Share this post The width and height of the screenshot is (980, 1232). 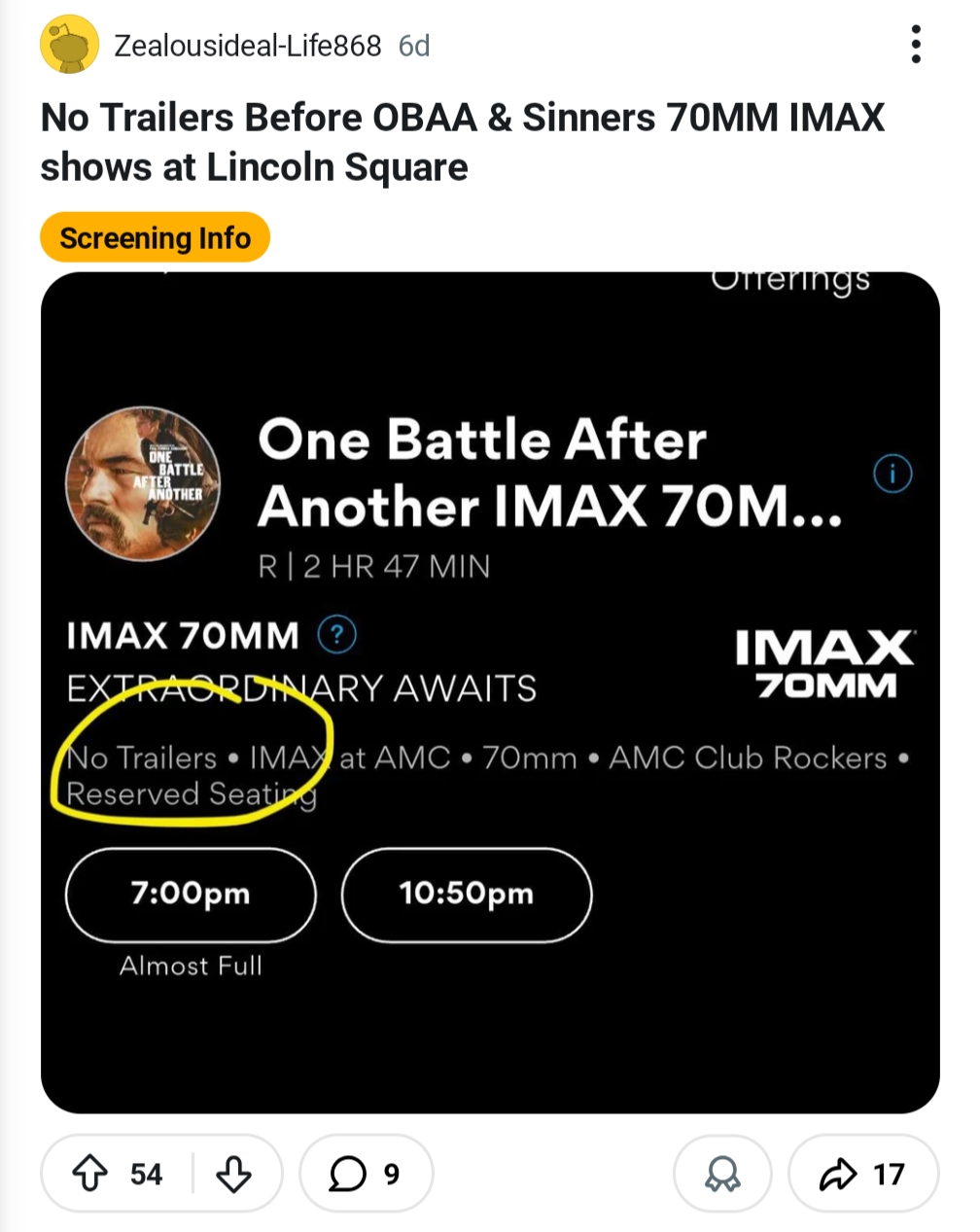862,1174
